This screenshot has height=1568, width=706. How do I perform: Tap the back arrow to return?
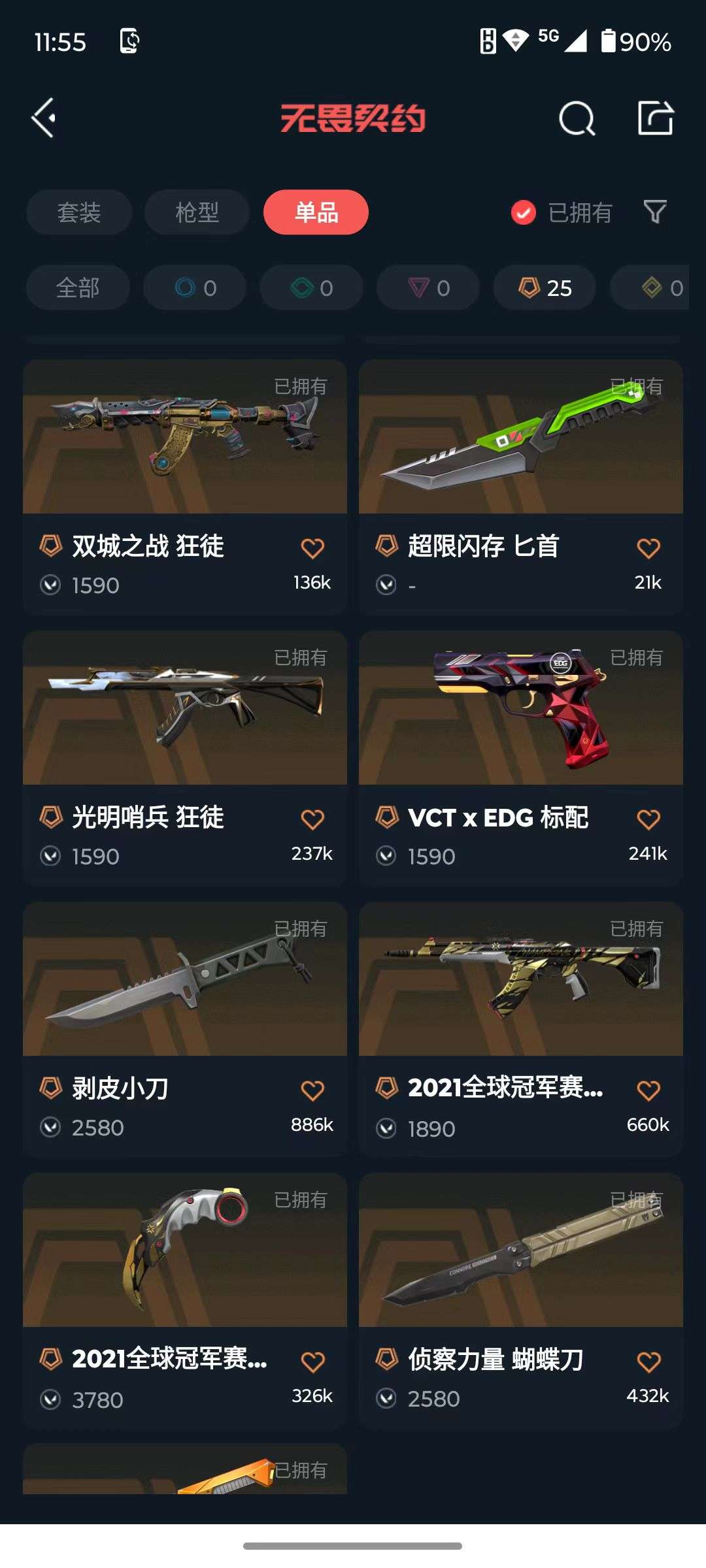[44, 118]
